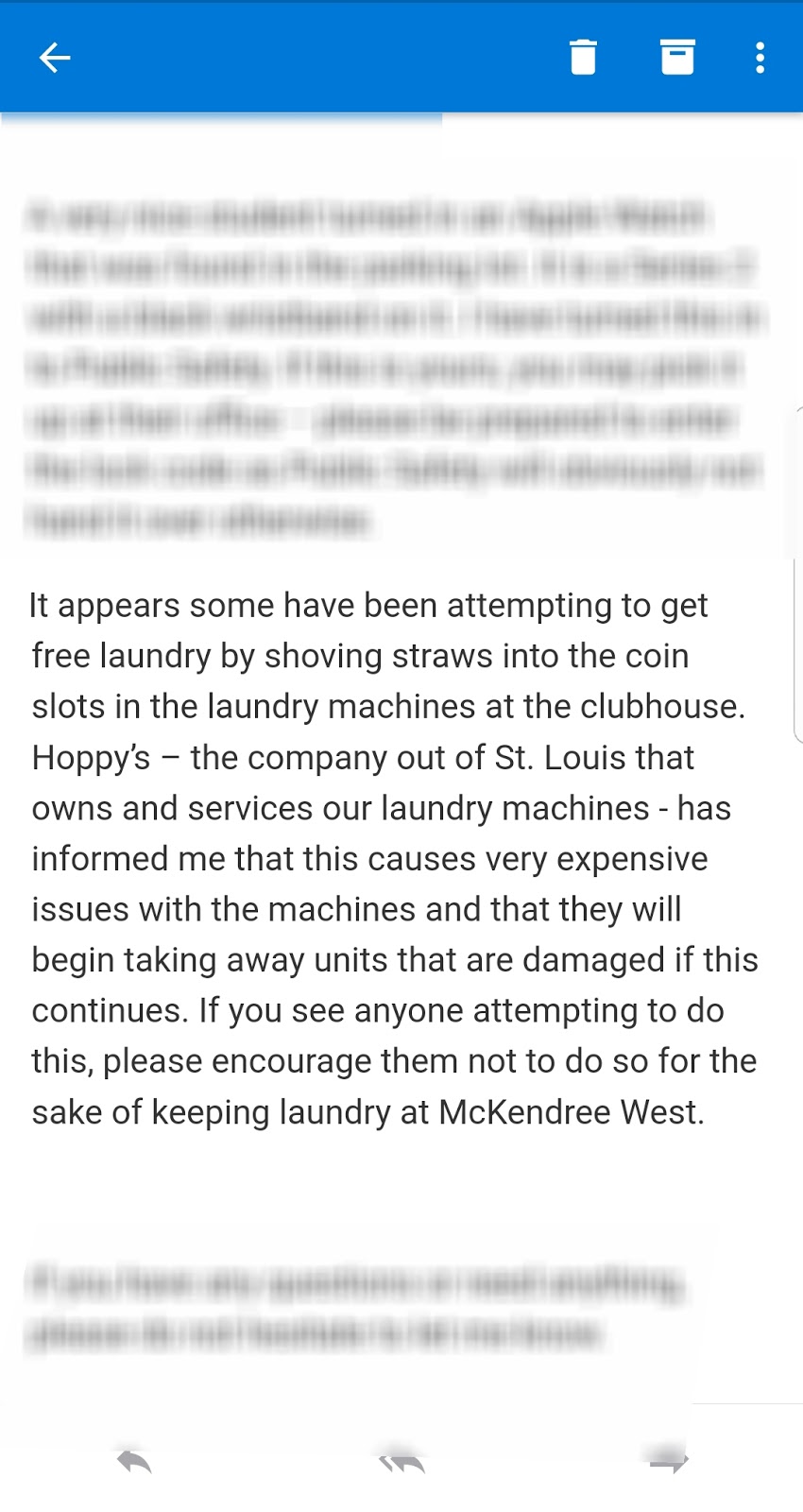The width and height of the screenshot is (803, 1512).
Task: Delete this email with trash icon
Action: pyautogui.click(x=583, y=58)
